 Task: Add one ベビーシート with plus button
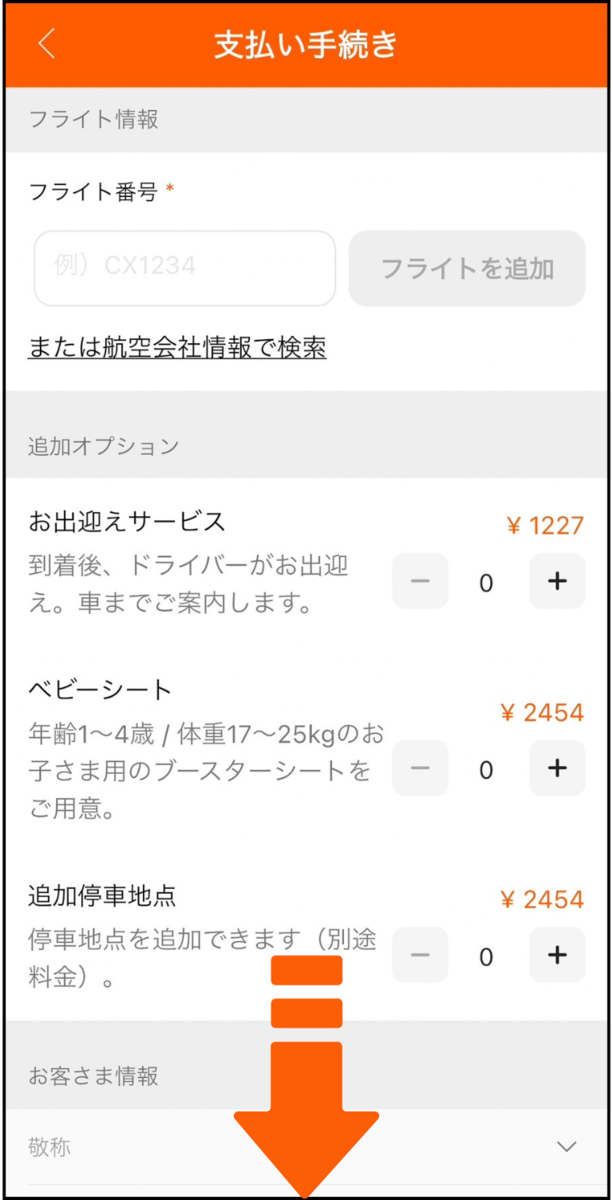[557, 768]
